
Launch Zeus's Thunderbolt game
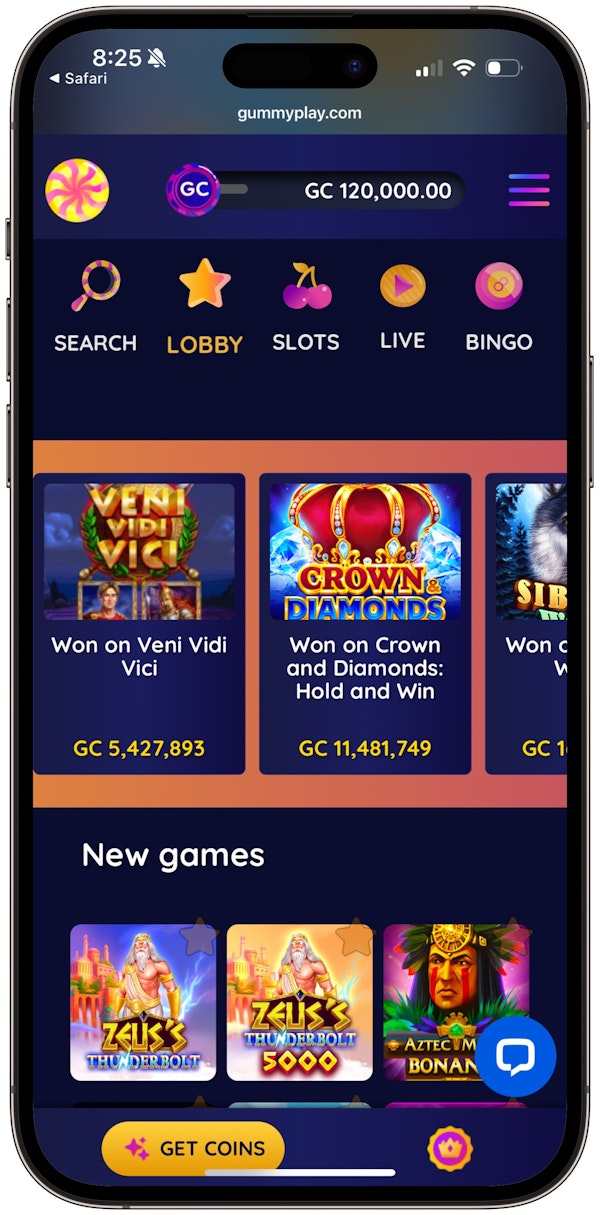tap(142, 1010)
